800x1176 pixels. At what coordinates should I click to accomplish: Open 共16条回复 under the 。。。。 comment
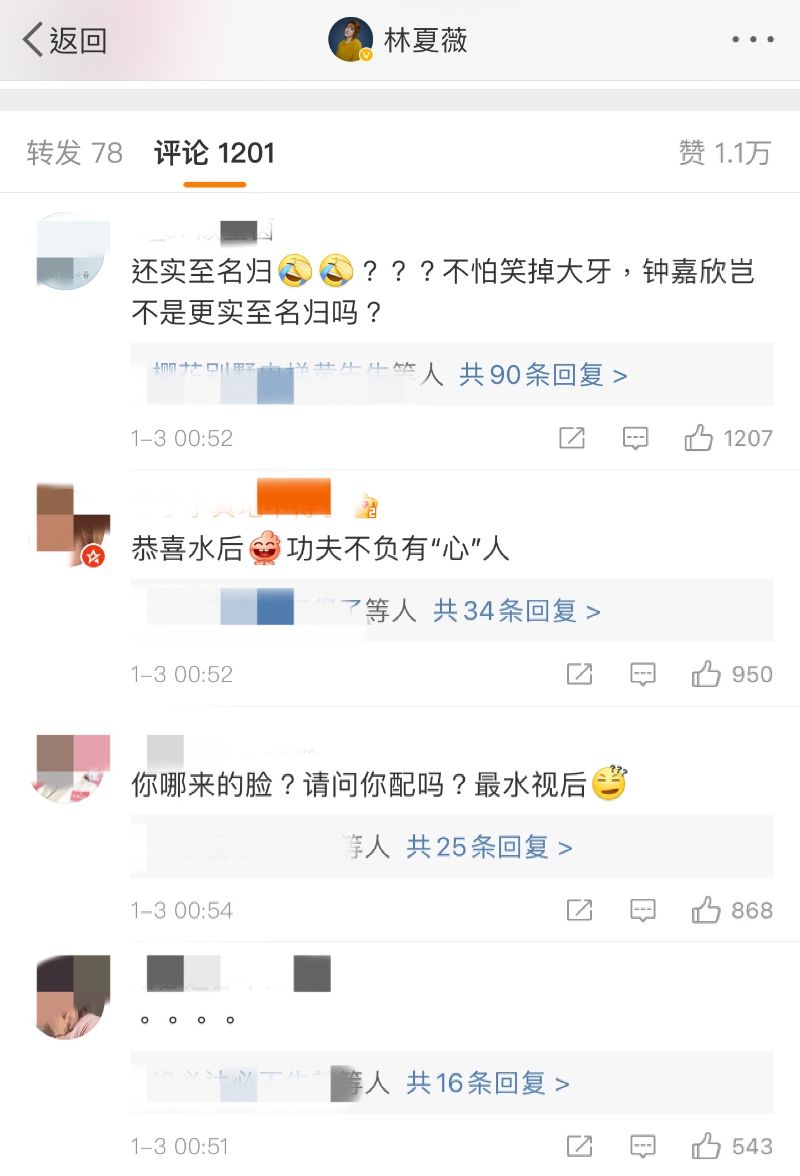487,1083
